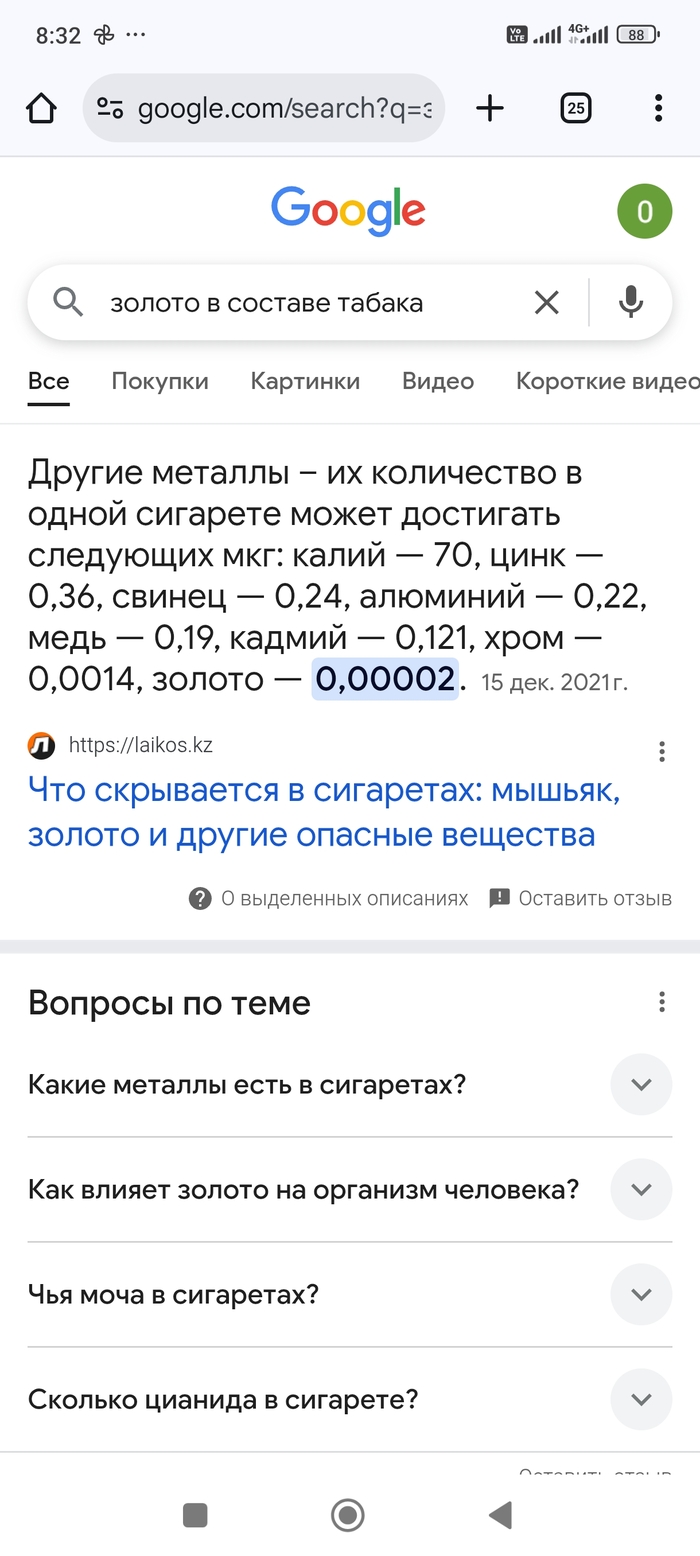Switch to the Покупки tab
This screenshot has width=700, height=1556.
pos(160,381)
